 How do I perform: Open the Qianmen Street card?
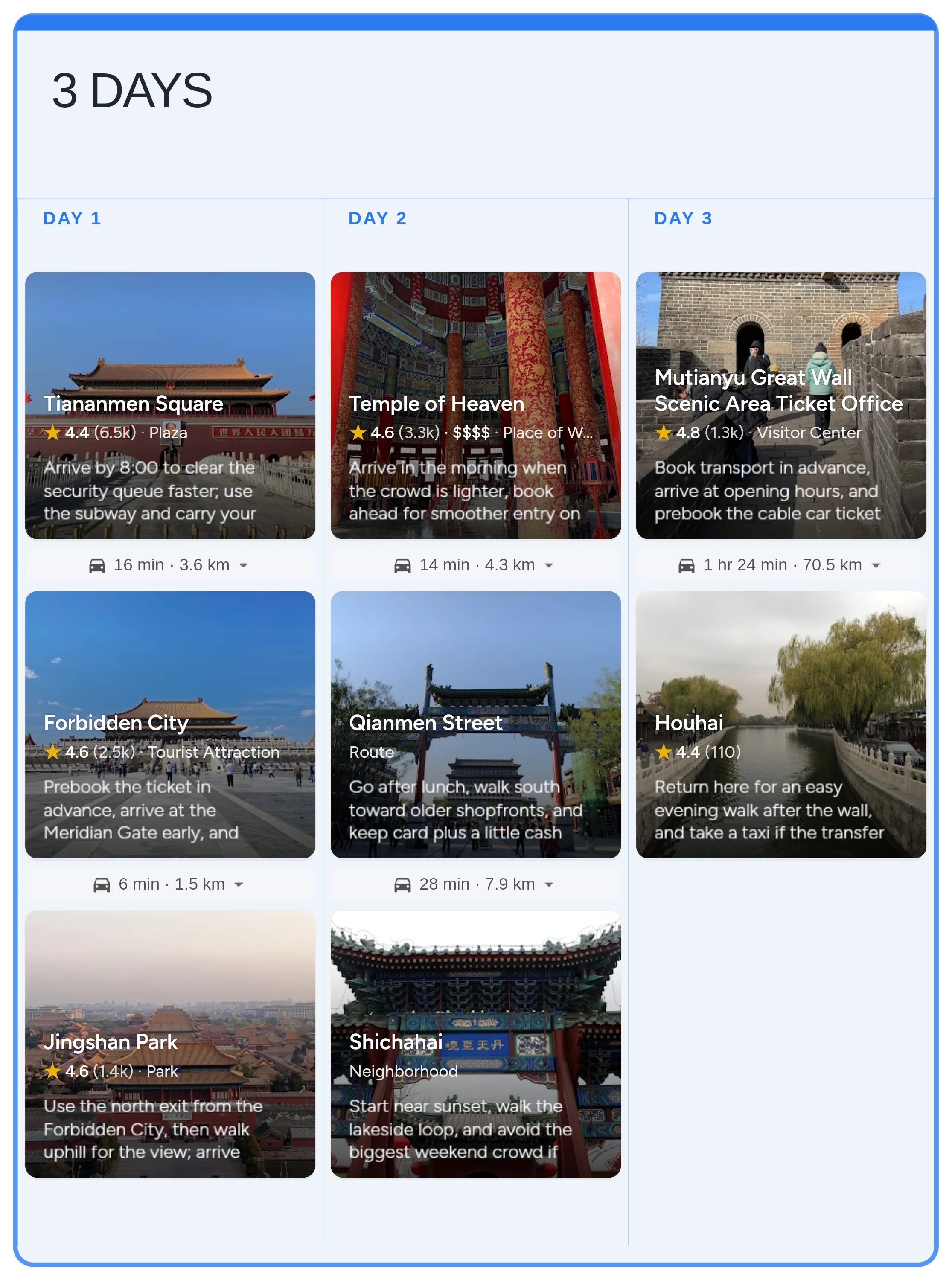click(475, 724)
